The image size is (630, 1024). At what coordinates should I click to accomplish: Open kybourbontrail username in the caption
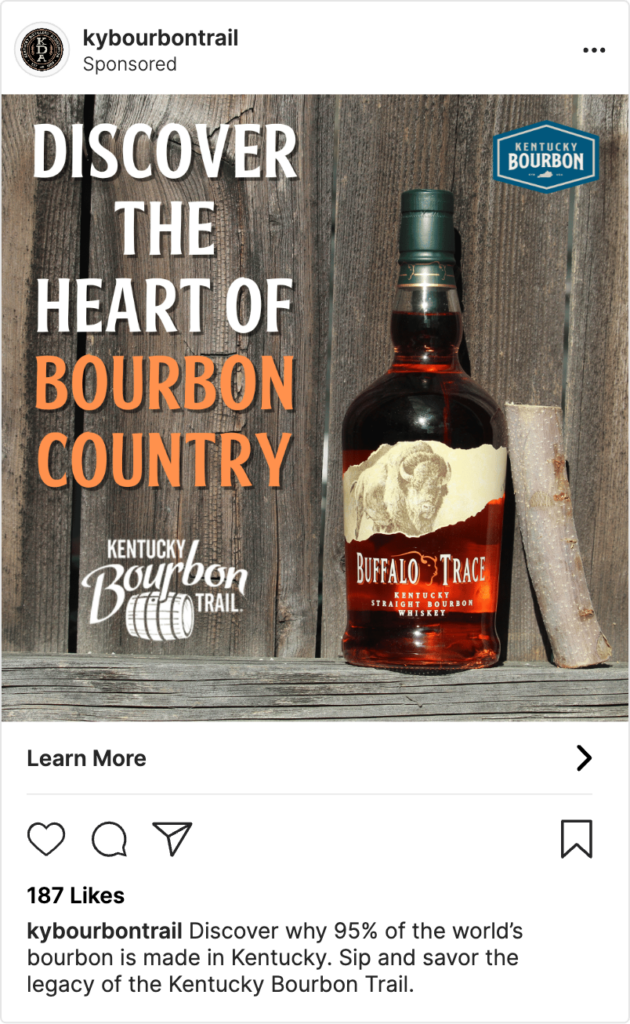pos(105,931)
